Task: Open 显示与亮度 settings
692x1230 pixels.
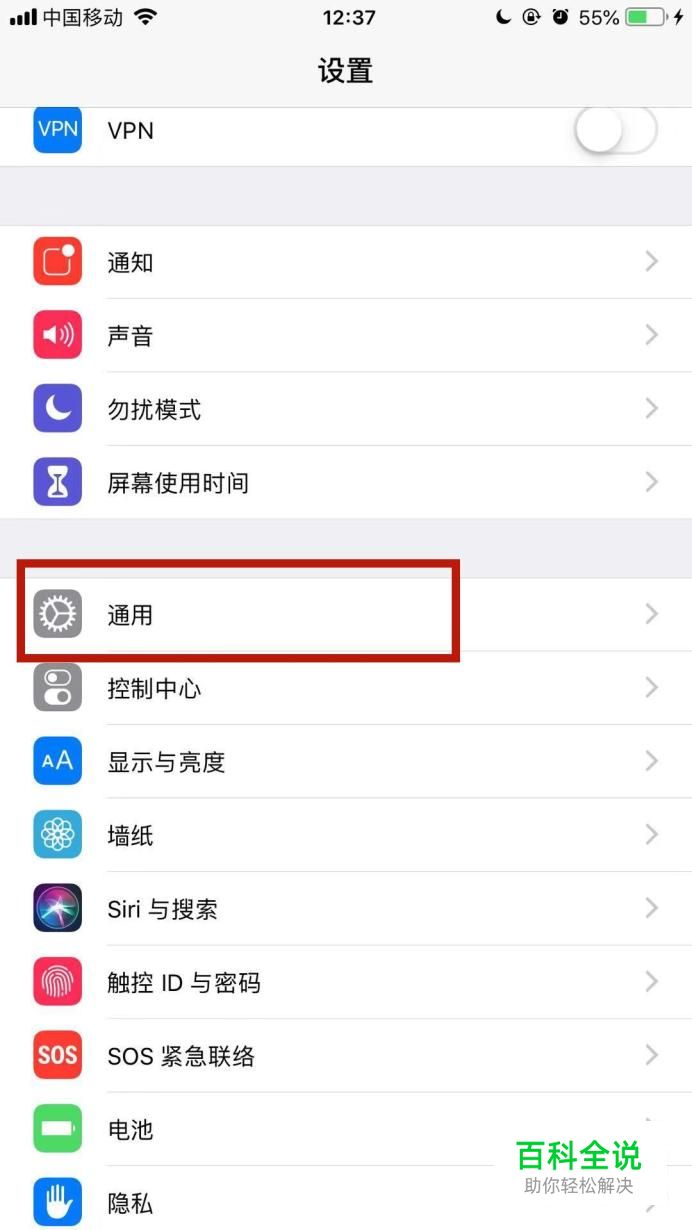Action: click(345, 762)
